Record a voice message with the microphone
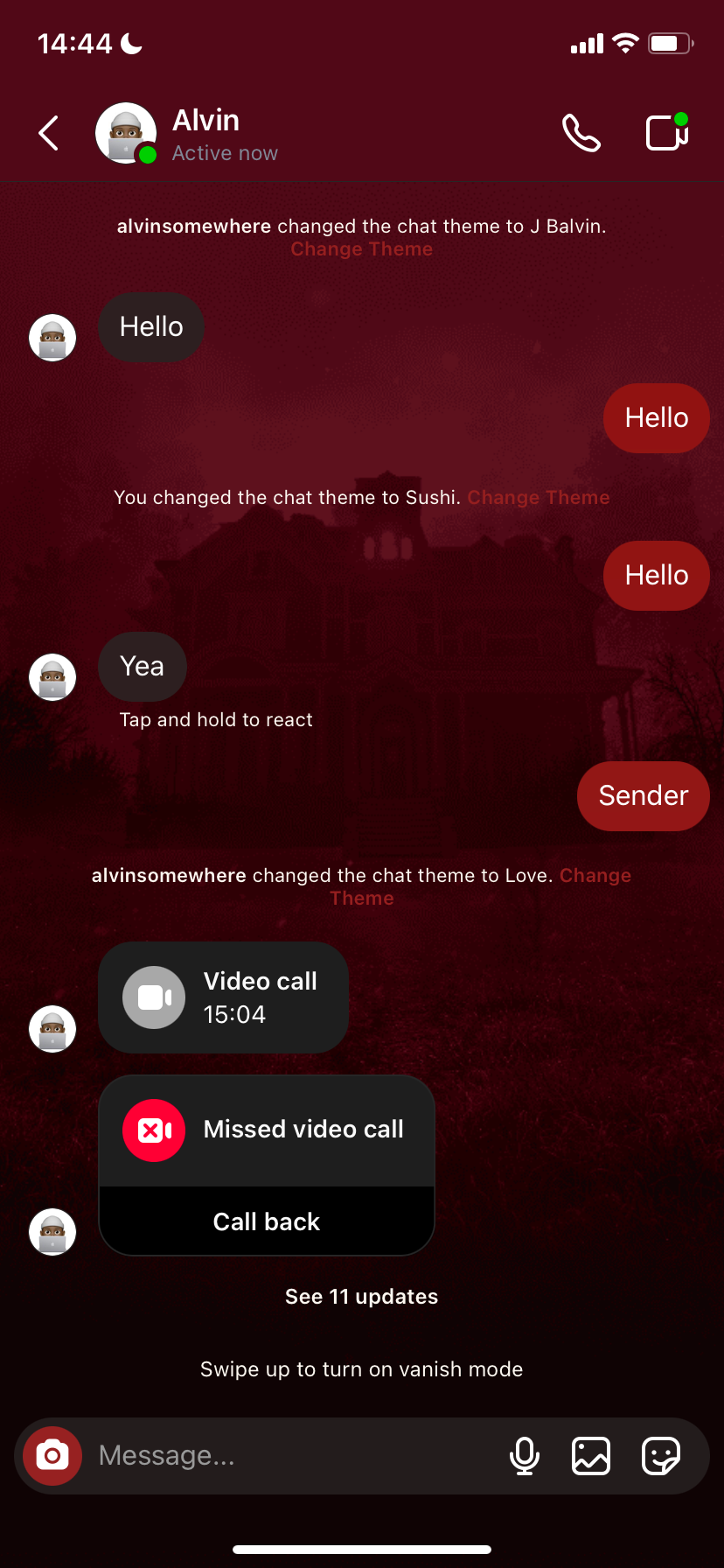The image size is (724, 1568). tap(525, 1456)
